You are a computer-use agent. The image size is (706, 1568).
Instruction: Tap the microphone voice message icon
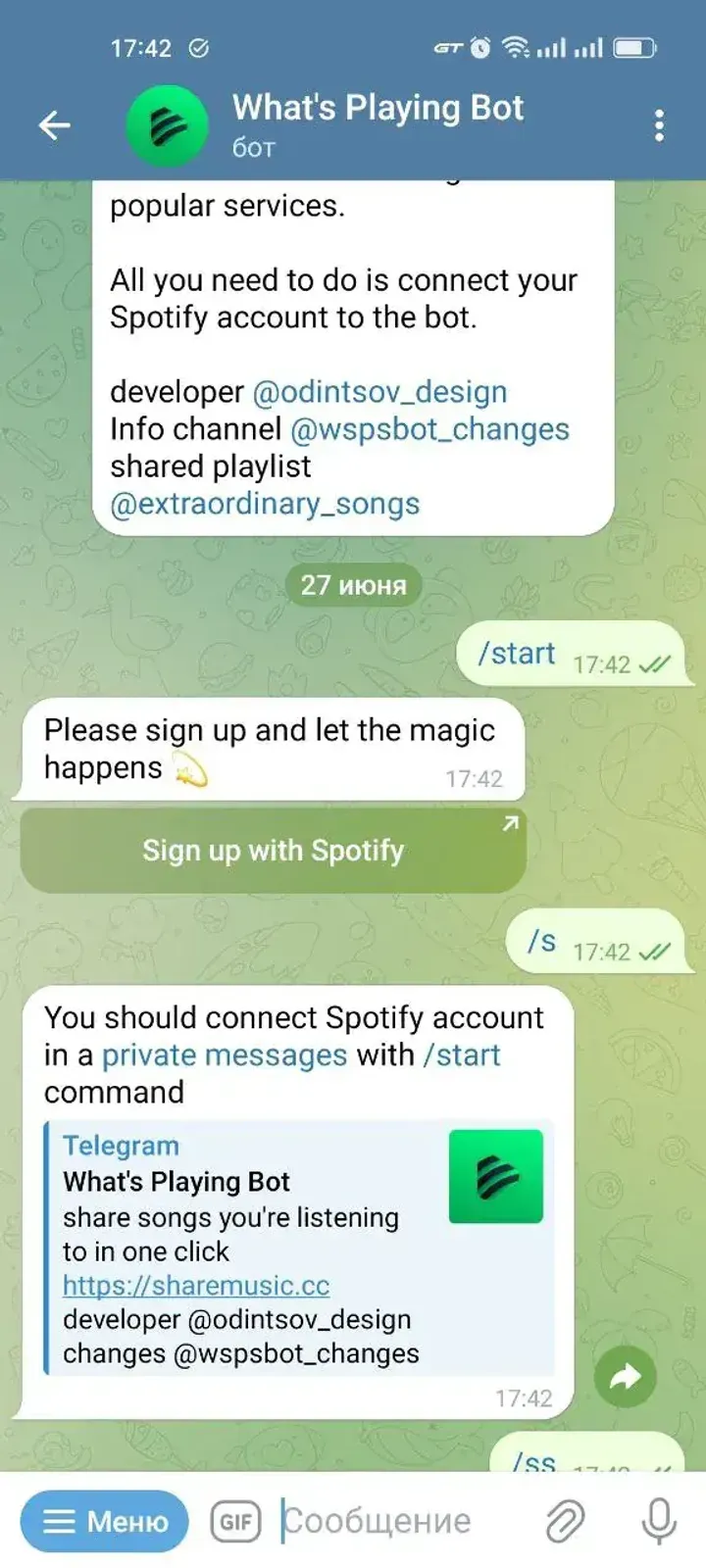[659, 1521]
